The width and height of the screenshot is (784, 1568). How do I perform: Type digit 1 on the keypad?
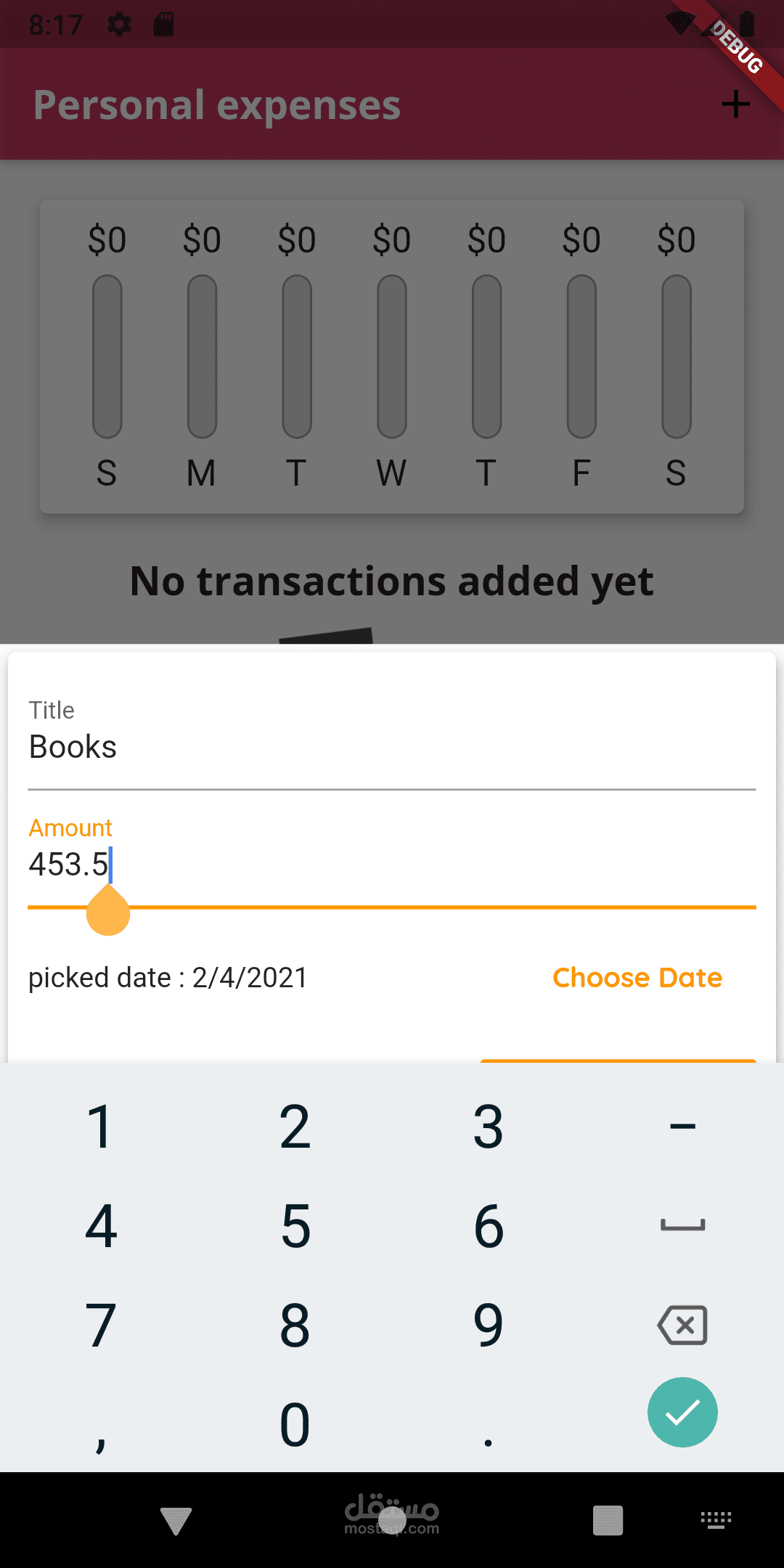tap(100, 1127)
